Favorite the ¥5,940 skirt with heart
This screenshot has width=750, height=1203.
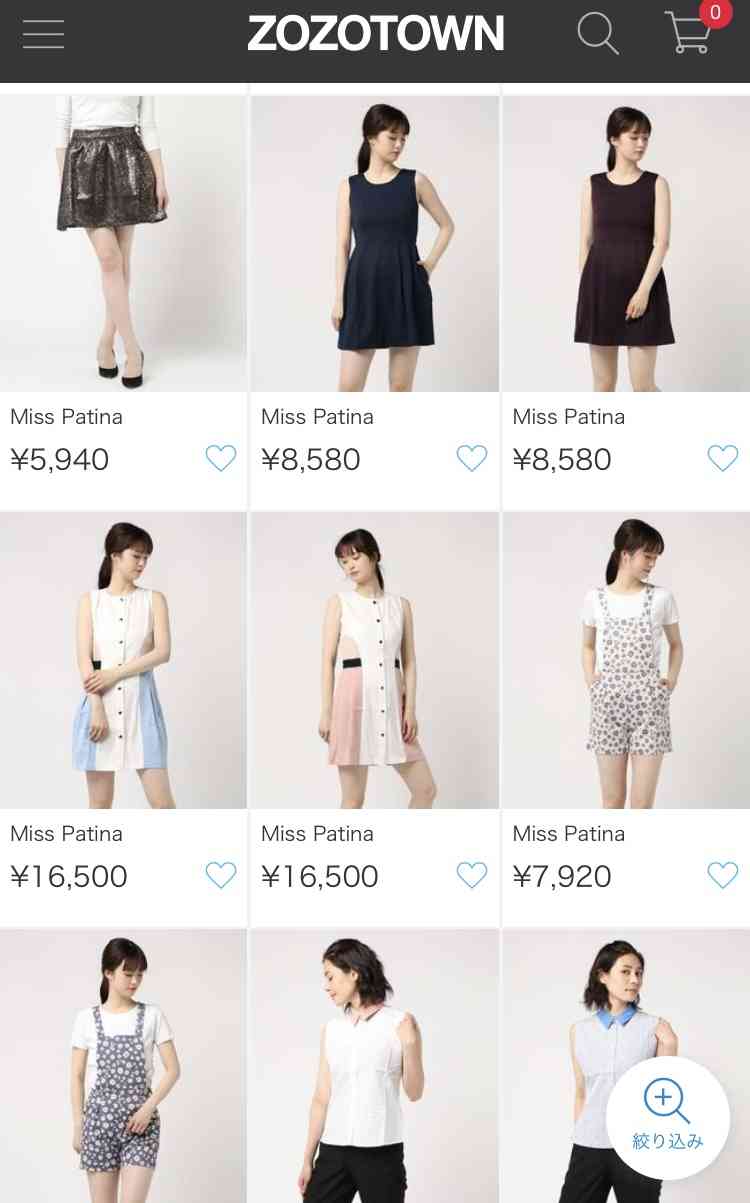pyautogui.click(x=221, y=459)
